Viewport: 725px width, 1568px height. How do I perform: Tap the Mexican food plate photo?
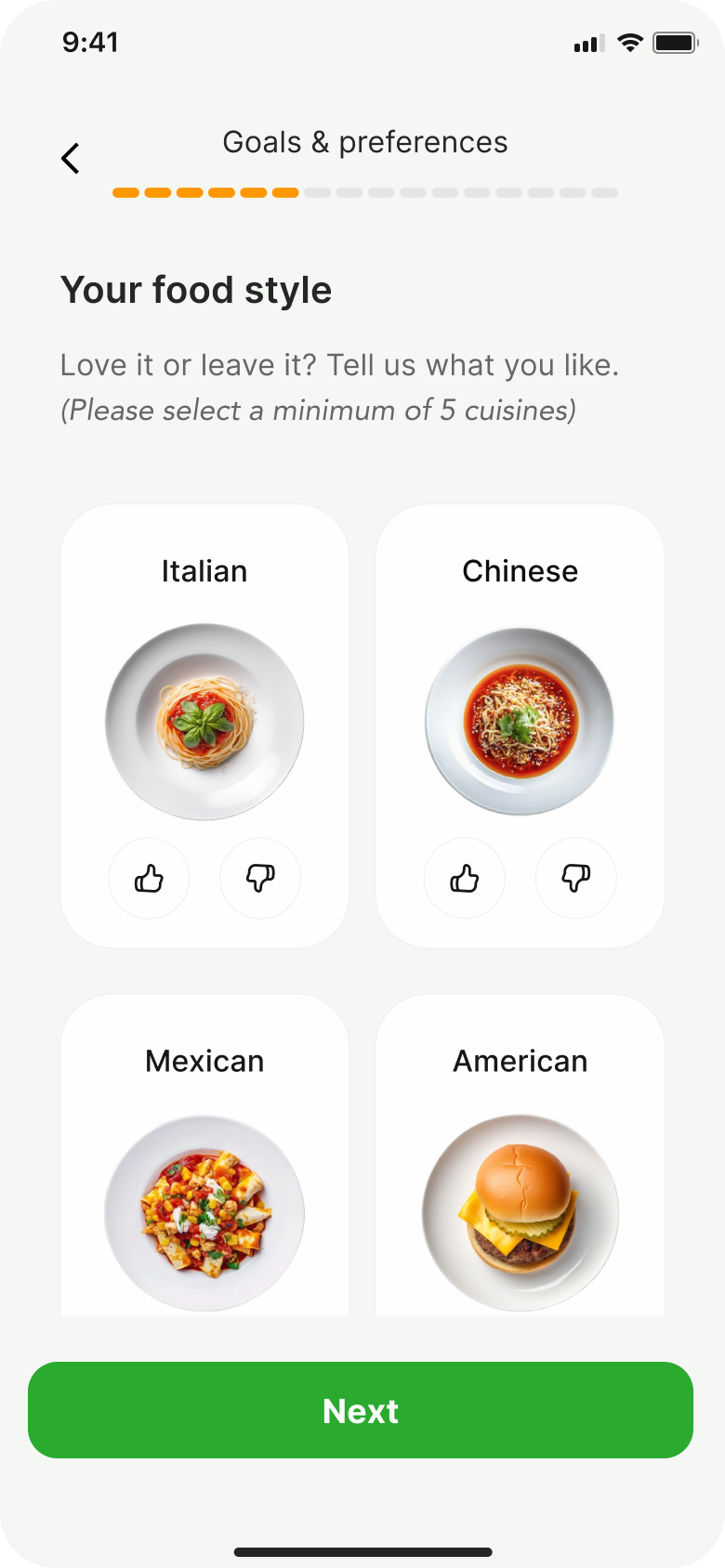pos(204,1212)
